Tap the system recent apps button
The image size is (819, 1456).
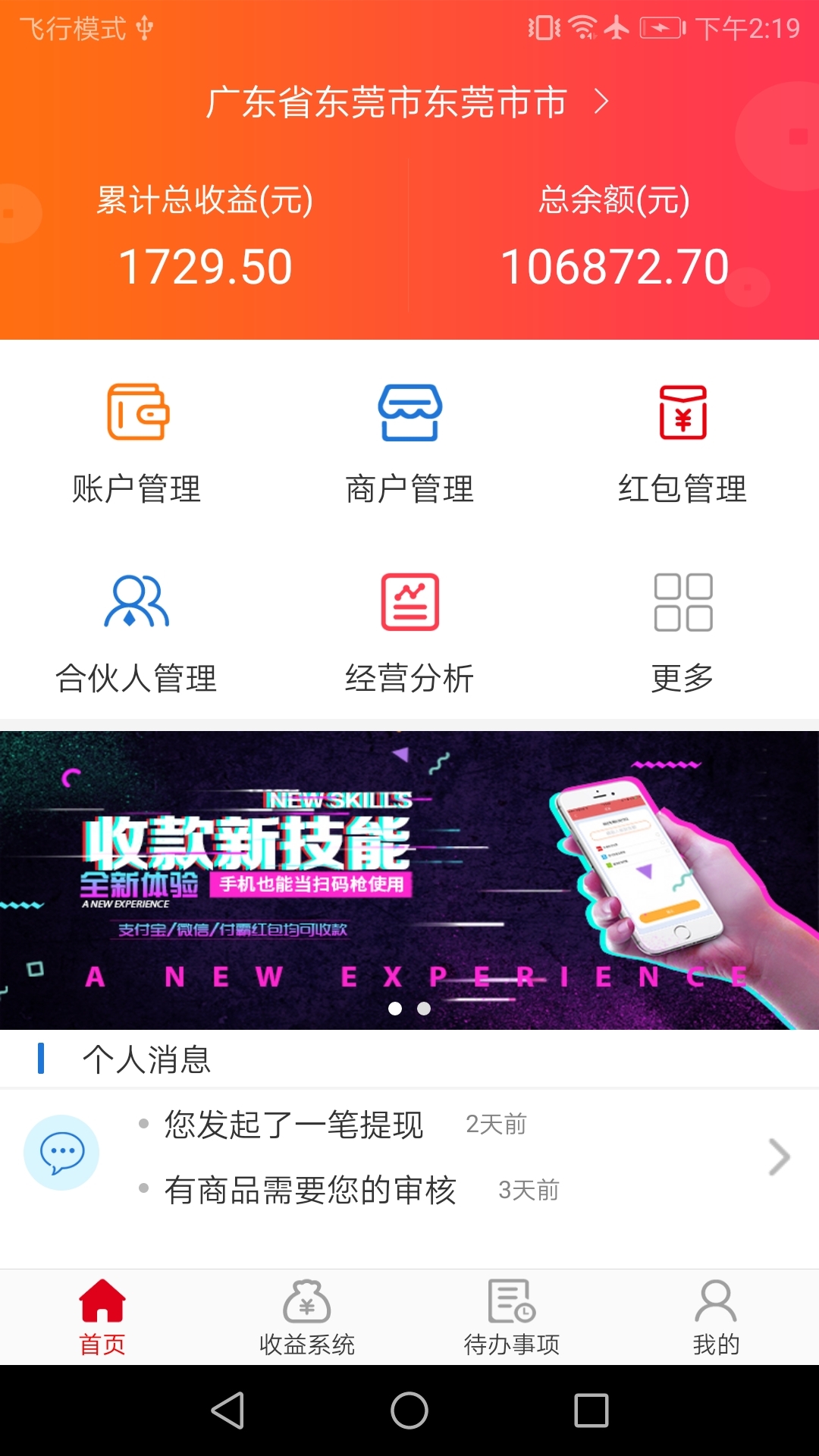point(591,1410)
